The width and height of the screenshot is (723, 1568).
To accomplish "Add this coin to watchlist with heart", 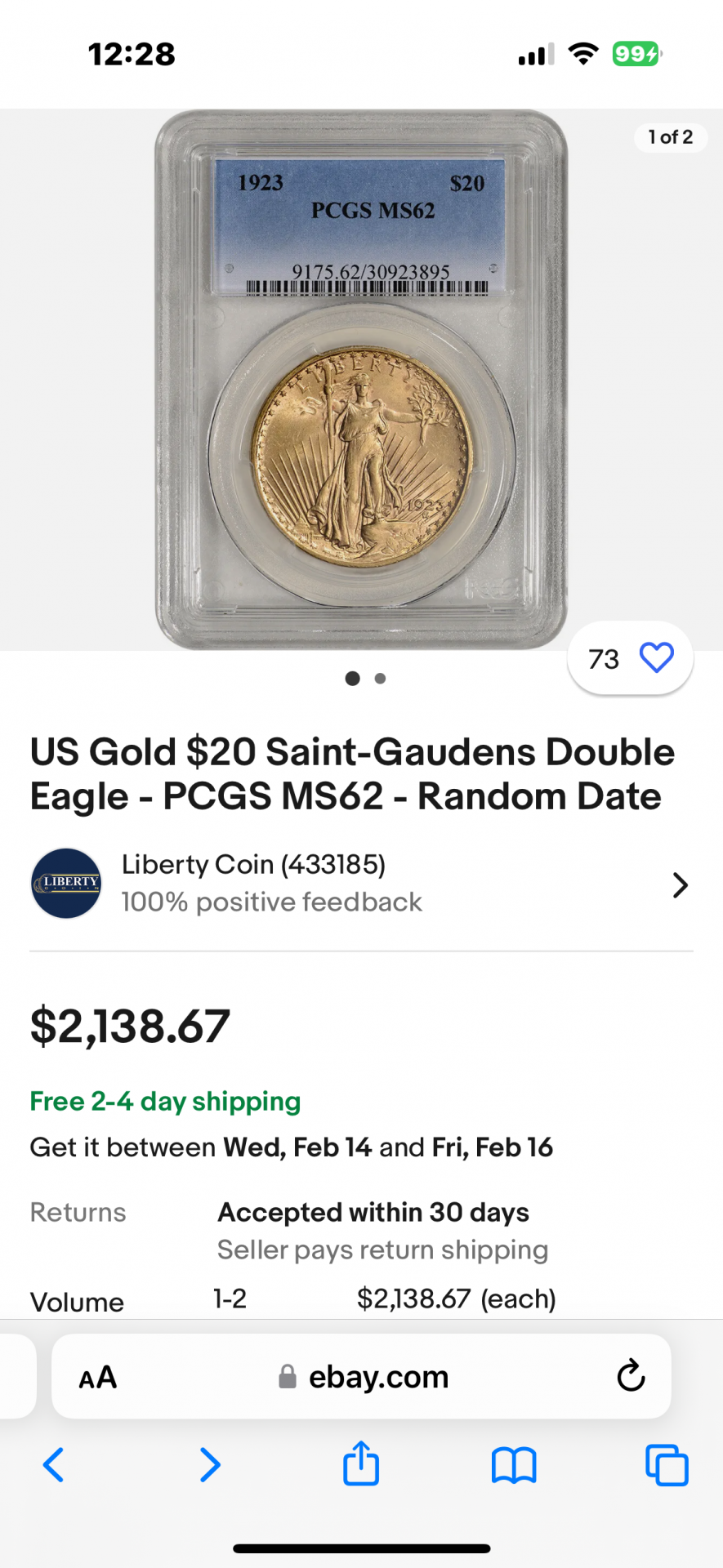I will 656,657.
